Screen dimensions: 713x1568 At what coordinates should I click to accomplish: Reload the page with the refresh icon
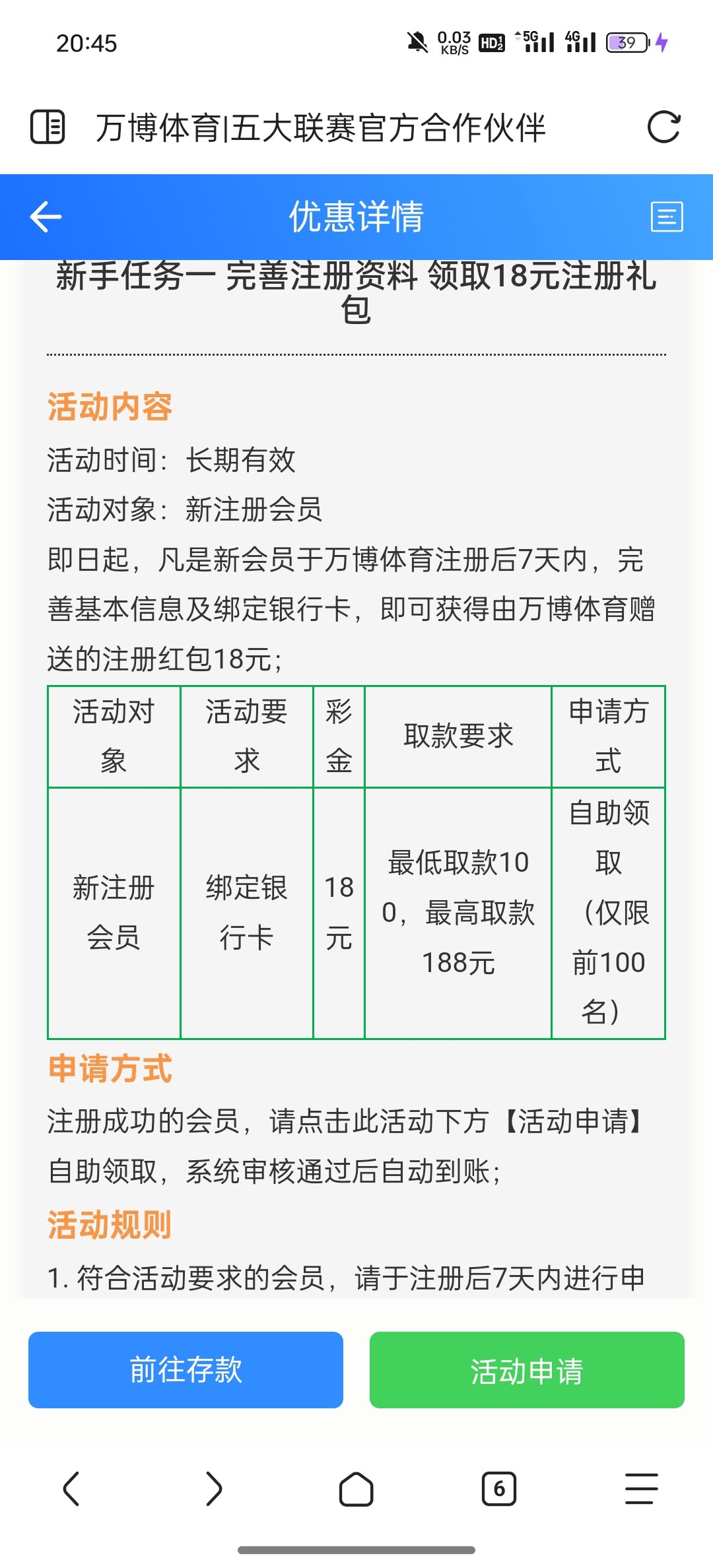point(663,127)
